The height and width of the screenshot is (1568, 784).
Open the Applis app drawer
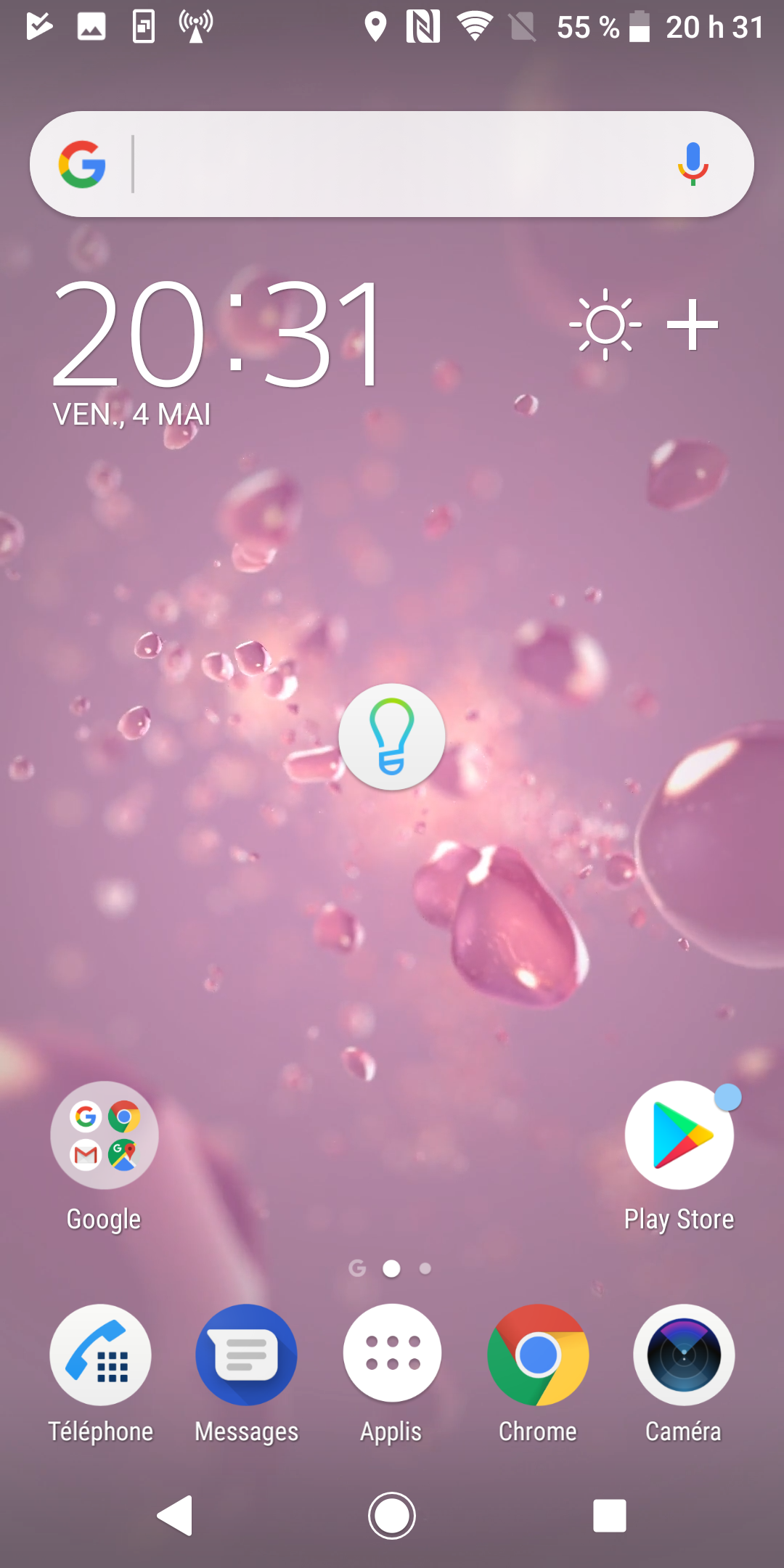click(x=392, y=1354)
